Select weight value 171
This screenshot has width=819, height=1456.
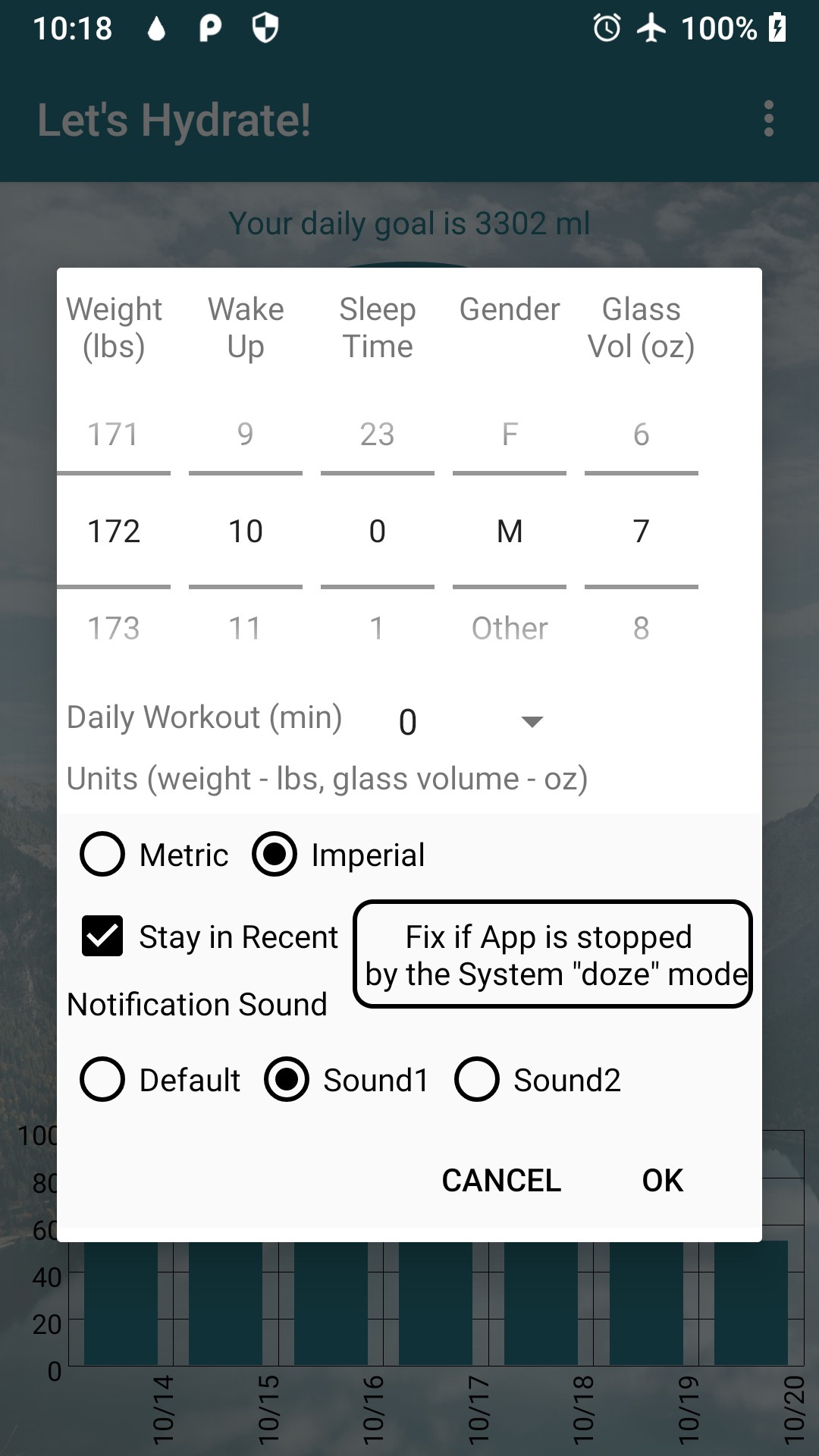[x=114, y=435]
